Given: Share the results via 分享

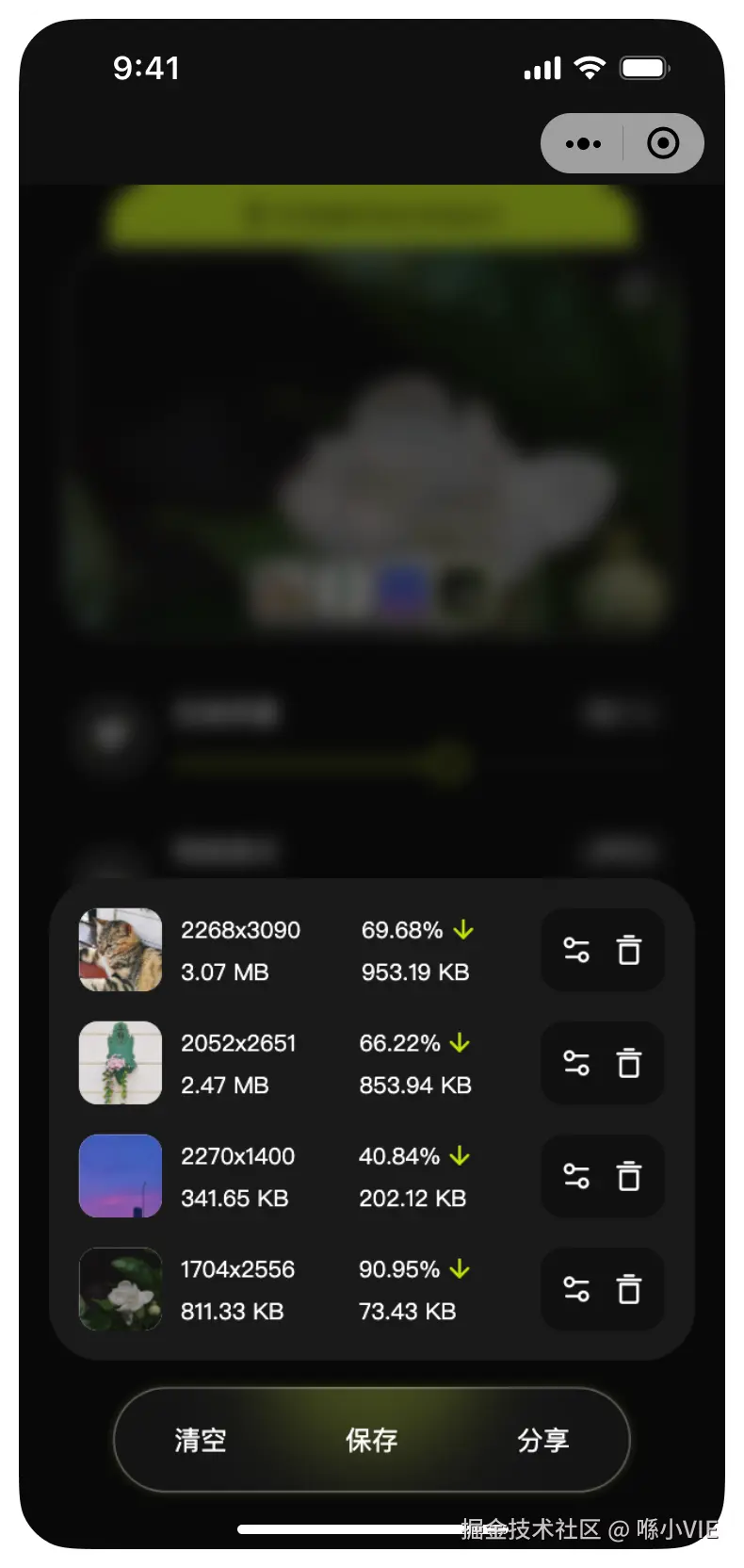Looking at the screenshot, I should (543, 1440).
